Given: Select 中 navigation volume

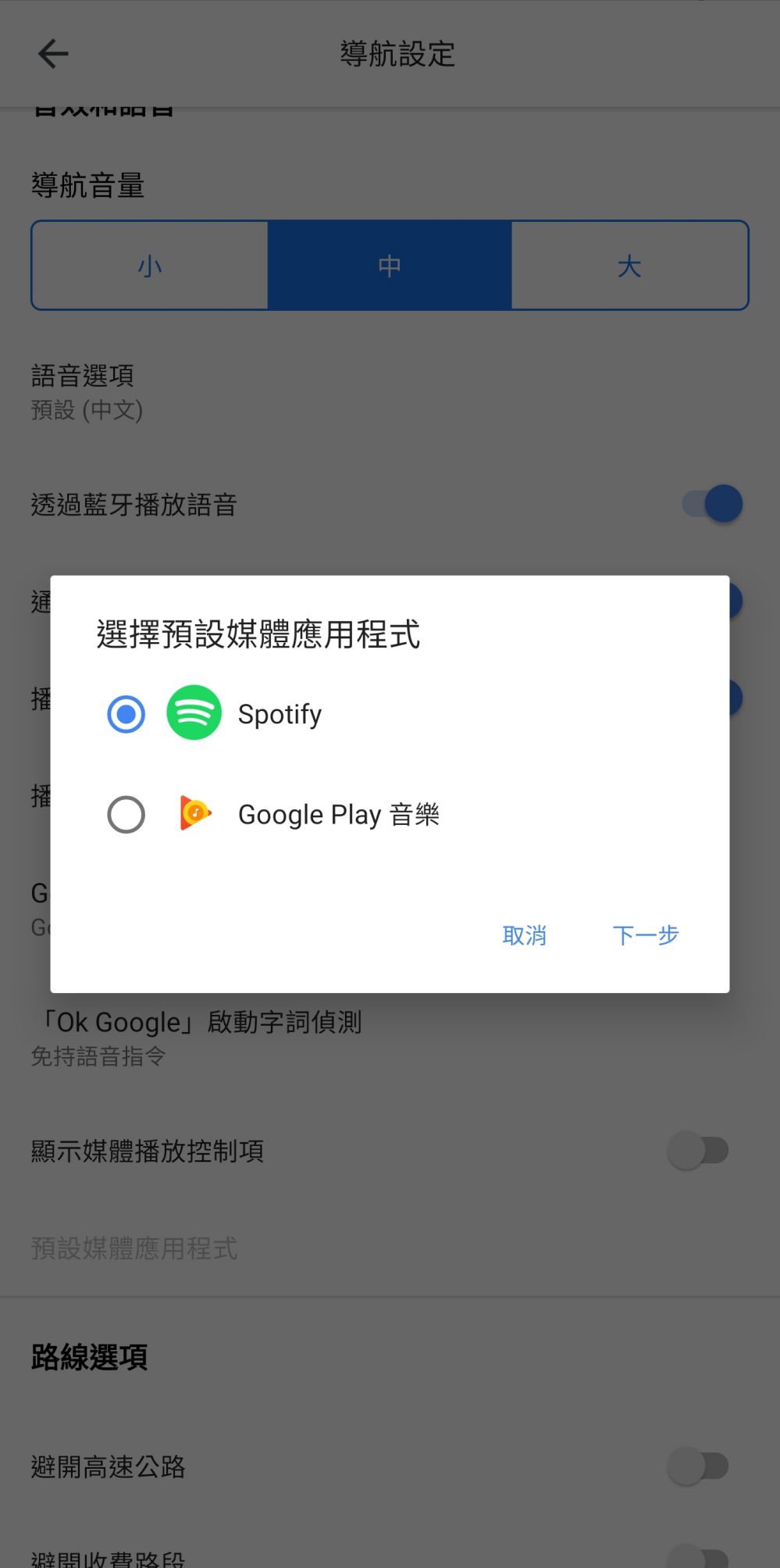Looking at the screenshot, I should coord(388,264).
